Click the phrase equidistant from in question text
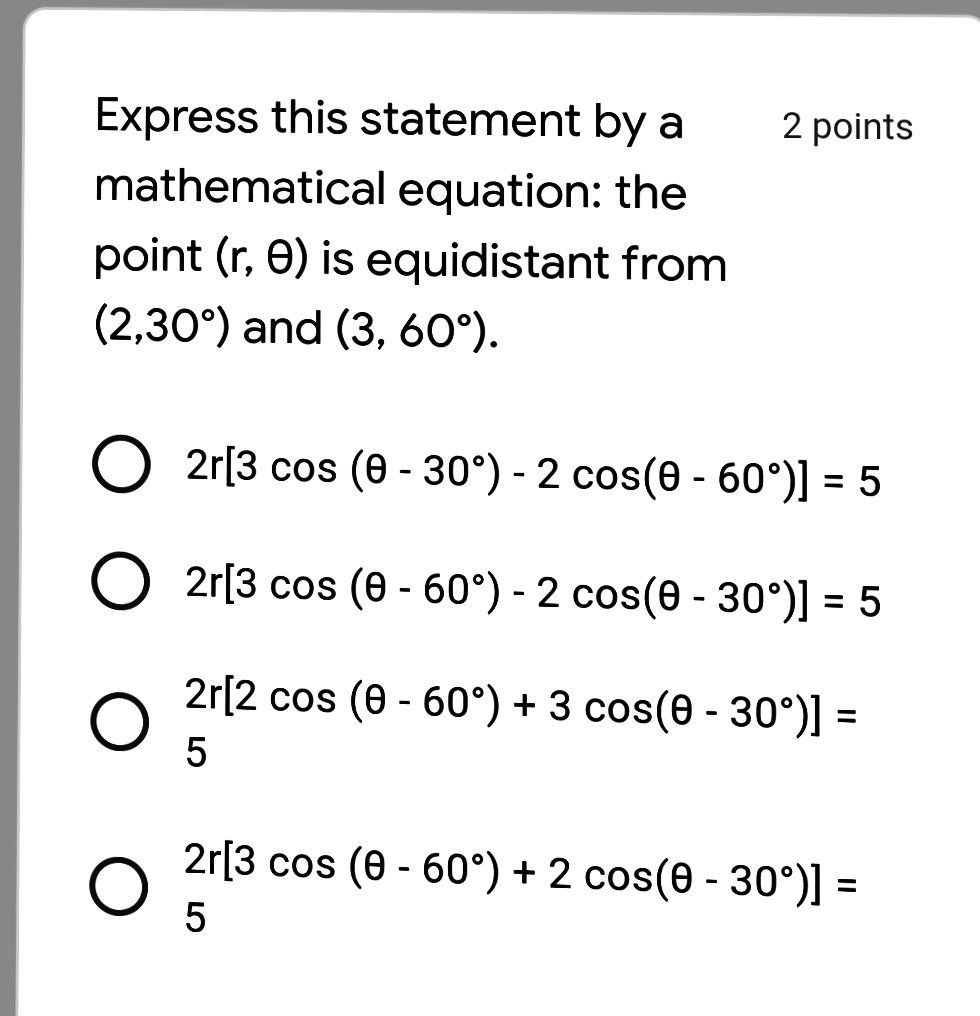980x1016 pixels. [550, 263]
